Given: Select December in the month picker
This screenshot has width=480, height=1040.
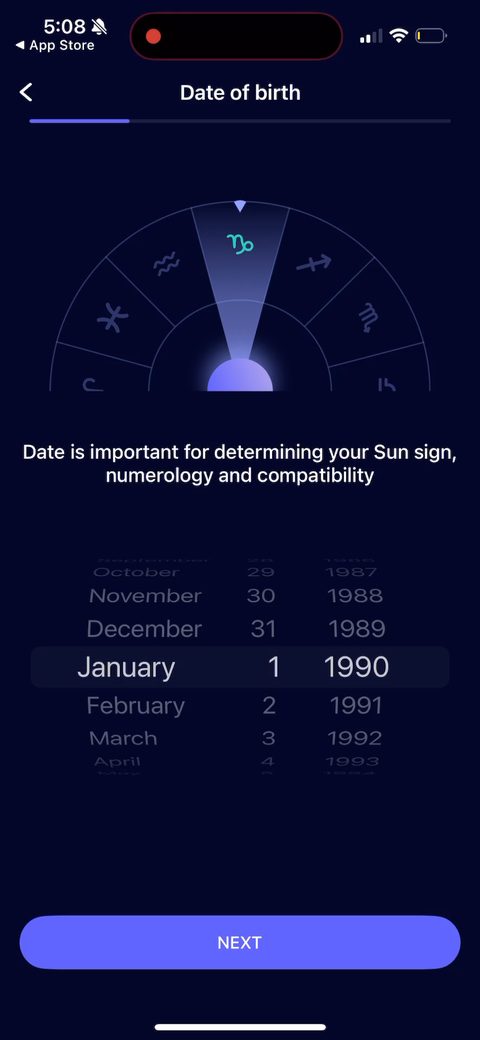Looking at the screenshot, I should 144,629.
